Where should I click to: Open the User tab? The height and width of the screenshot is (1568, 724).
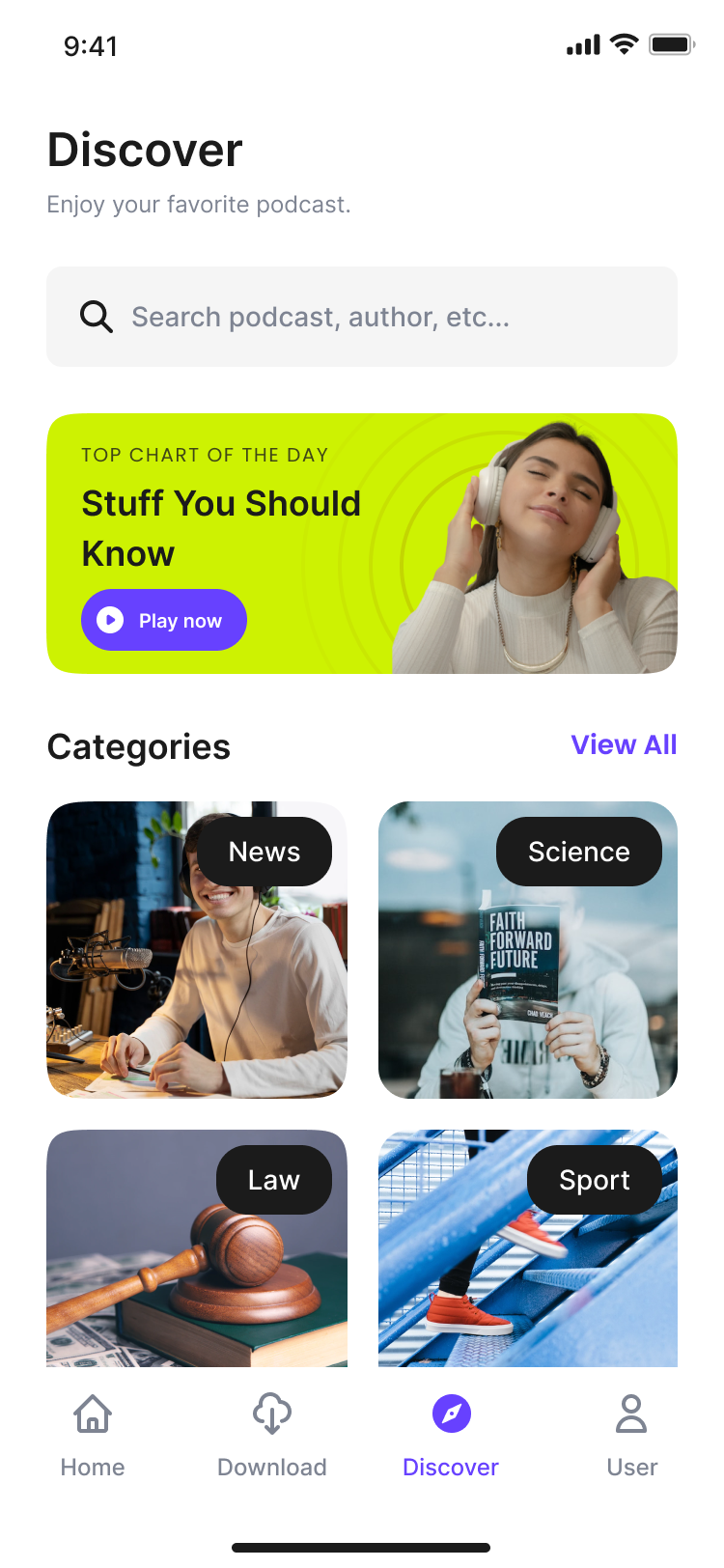[631, 1436]
